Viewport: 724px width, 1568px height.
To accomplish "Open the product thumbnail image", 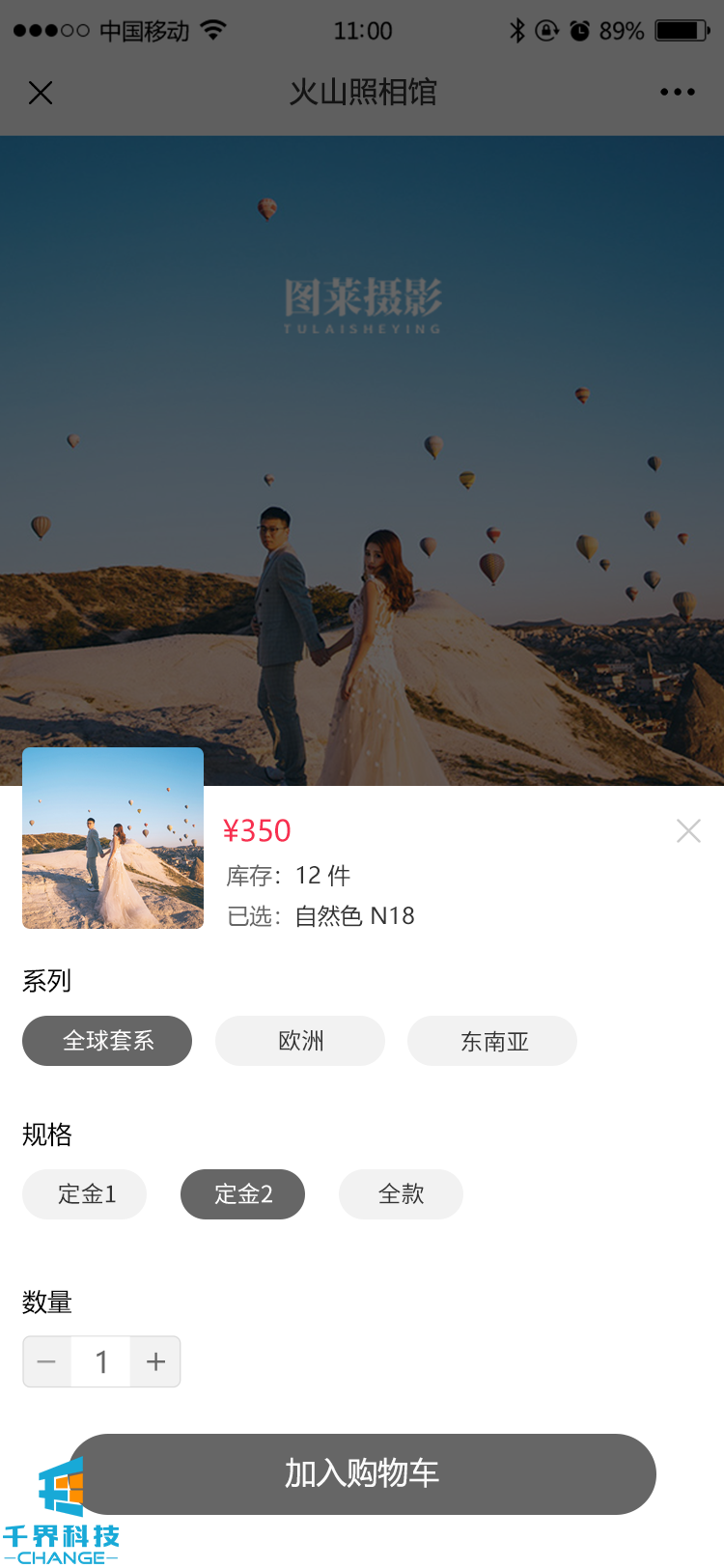I will click(113, 838).
